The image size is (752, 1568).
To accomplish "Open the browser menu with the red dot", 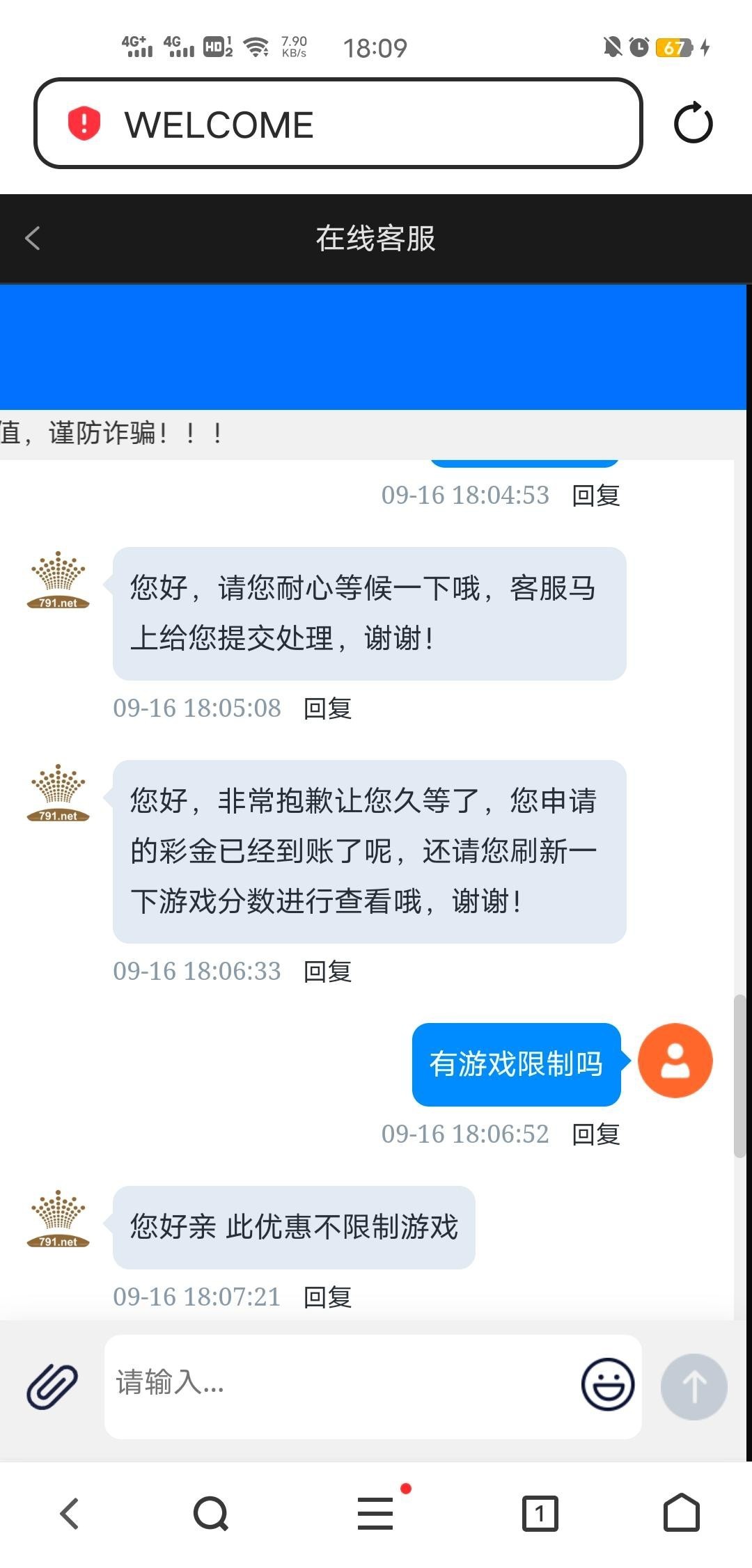I will [x=376, y=1514].
